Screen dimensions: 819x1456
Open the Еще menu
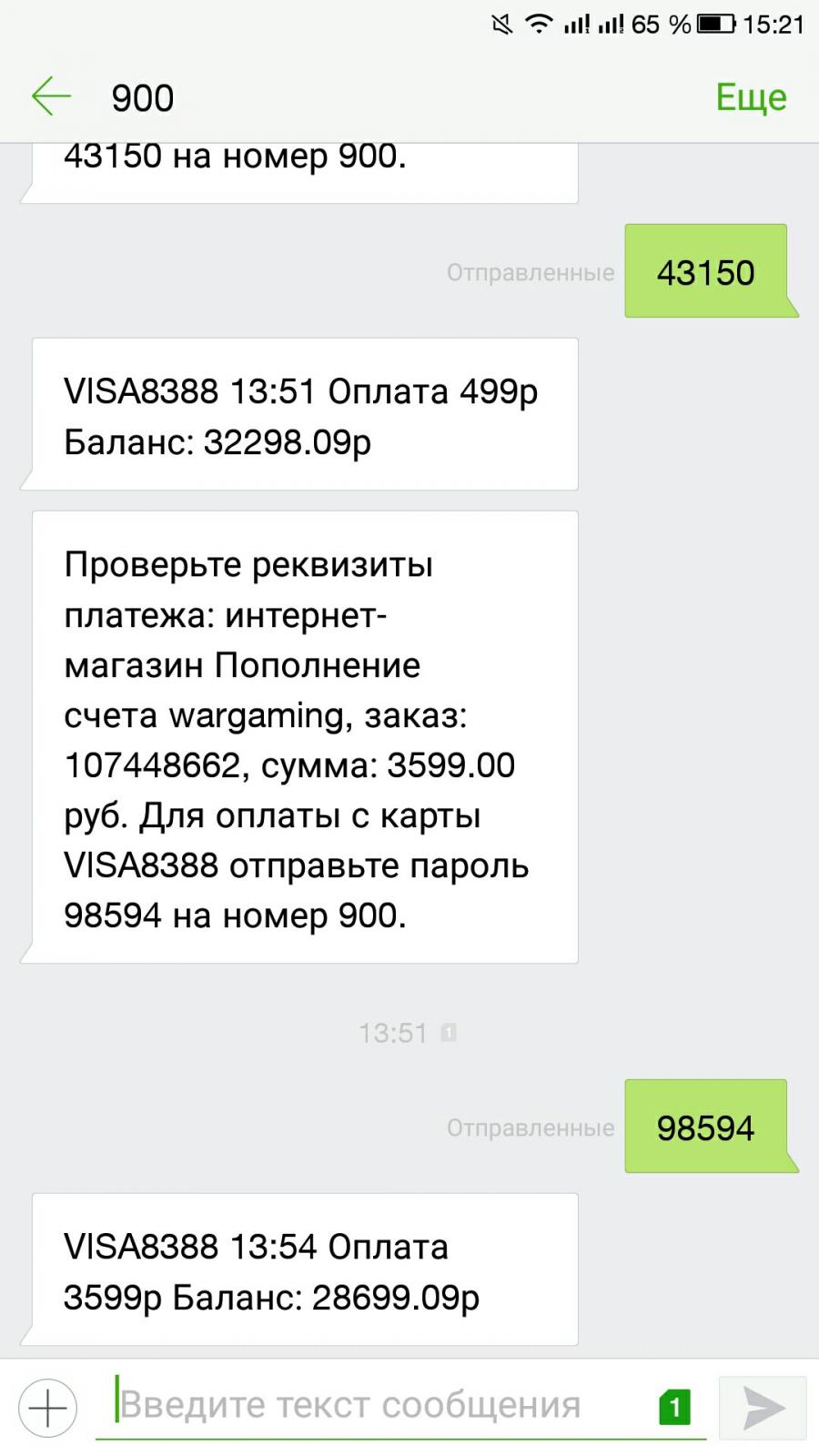pyautogui.click(x=751, y=97)
